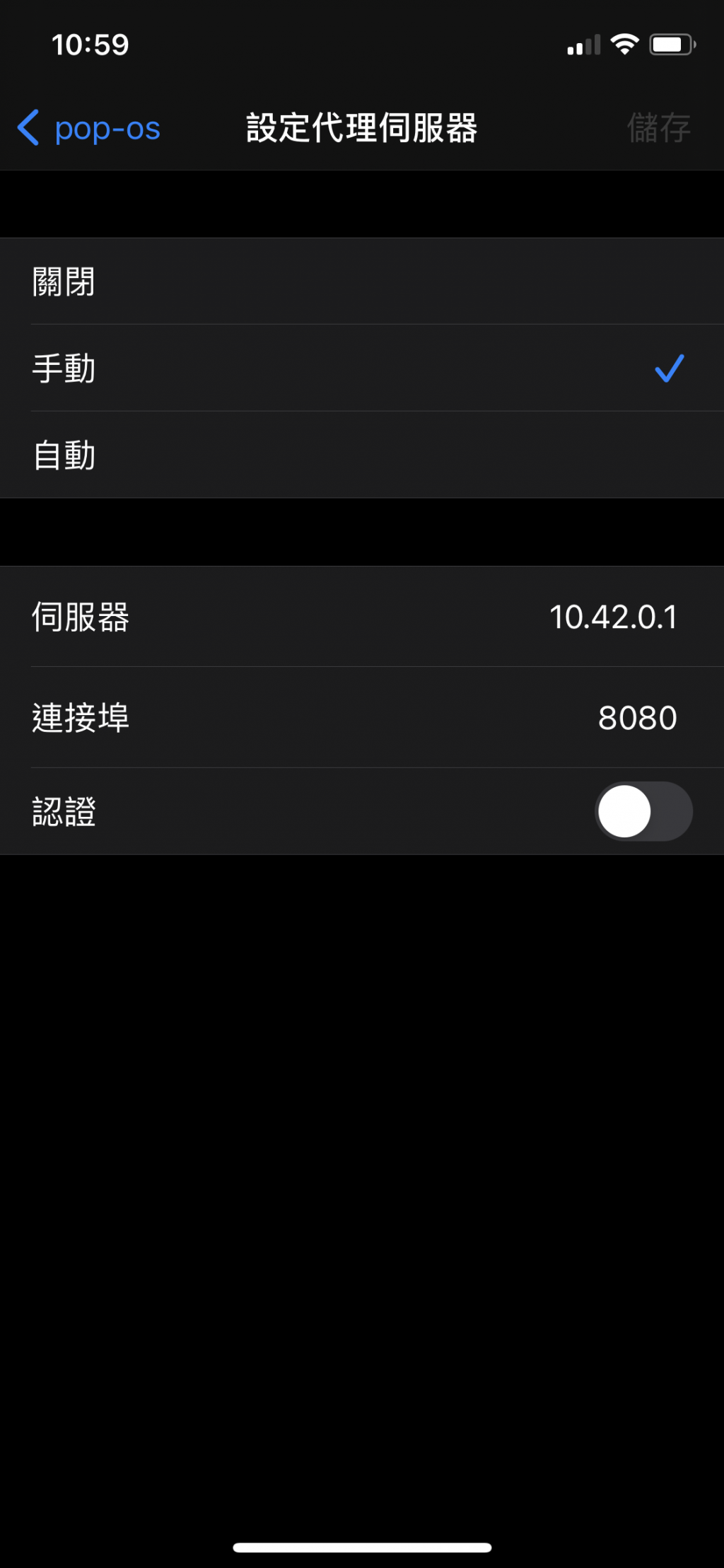Choose the 自動 proxy option
This screenshot has width=724, height=1568.
tap(362, 455)
